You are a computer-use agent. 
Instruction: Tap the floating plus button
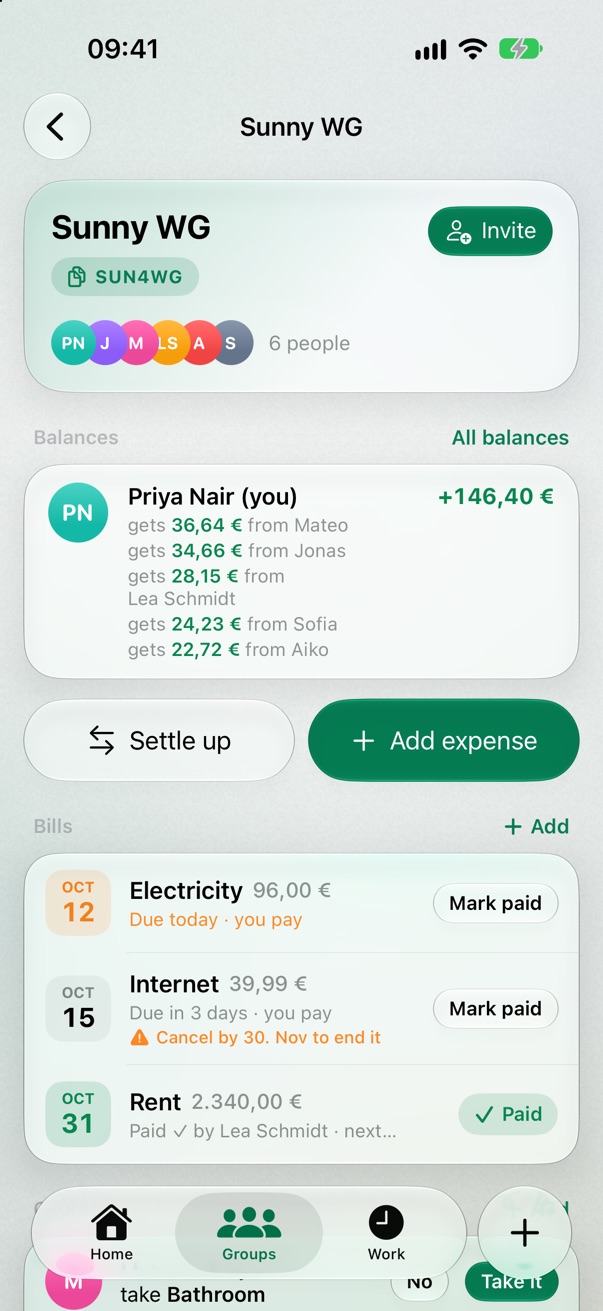tap(525, 1233)
